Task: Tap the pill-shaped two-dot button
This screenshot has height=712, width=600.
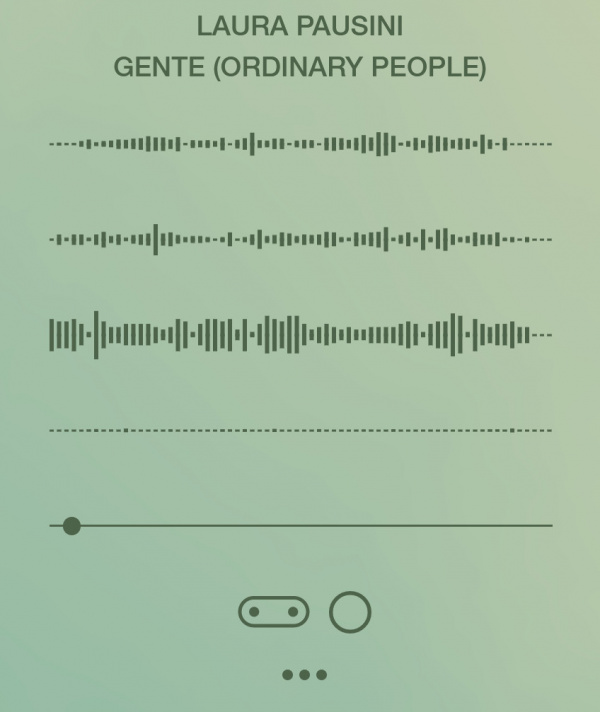Action: pyautogui.click(x=273, y=612)
